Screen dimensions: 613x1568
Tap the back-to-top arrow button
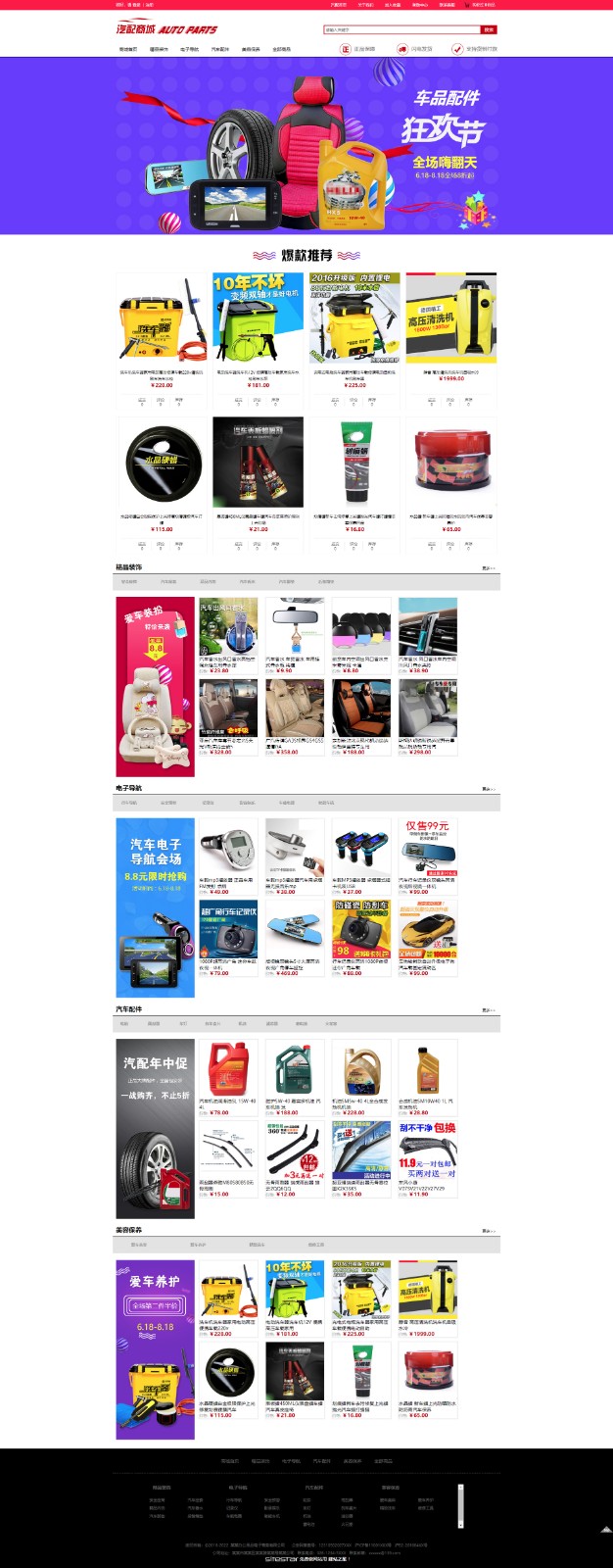pyautogui.click(x=605, y=1529)
